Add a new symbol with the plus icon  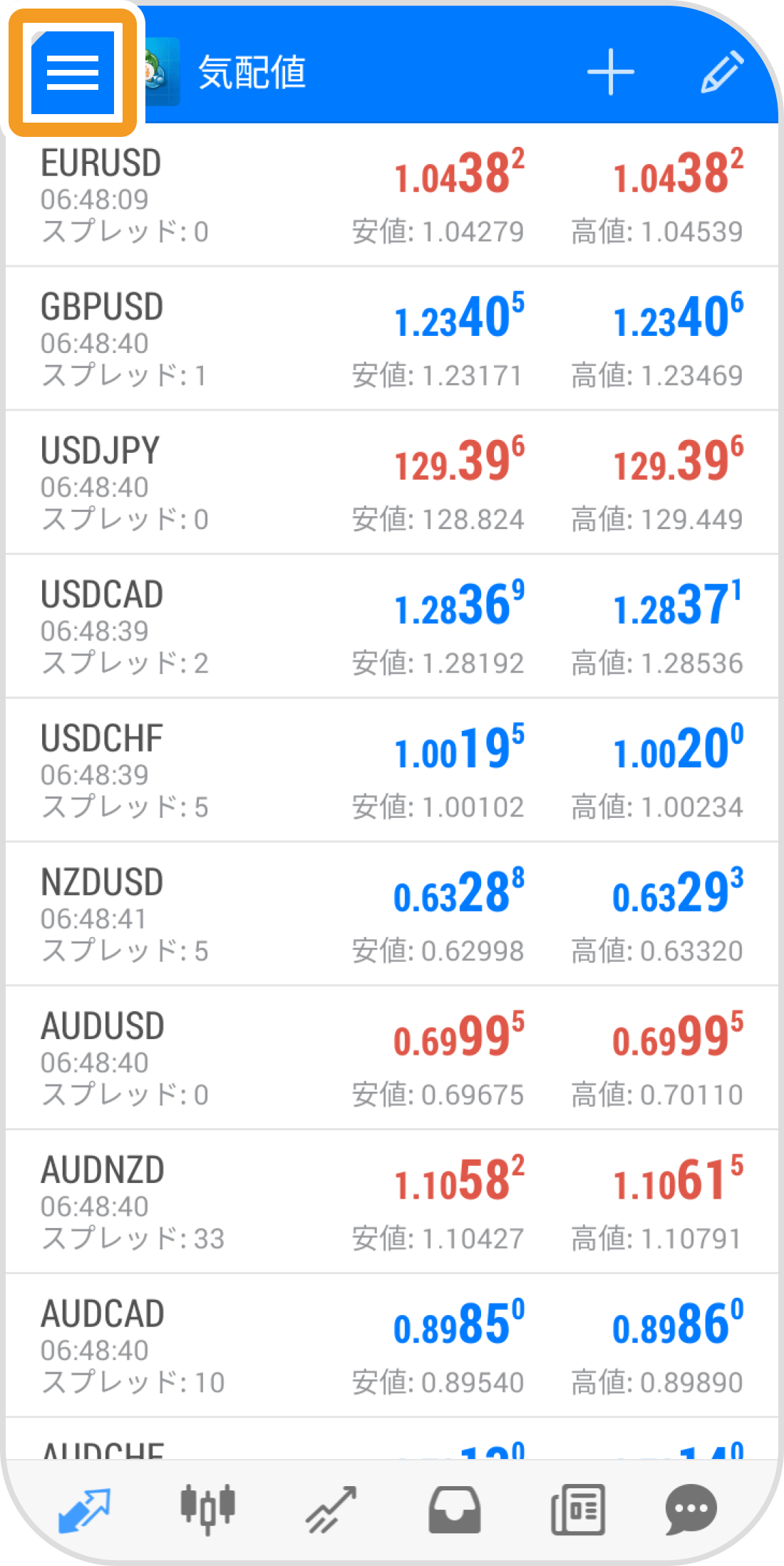click(612, 71)
